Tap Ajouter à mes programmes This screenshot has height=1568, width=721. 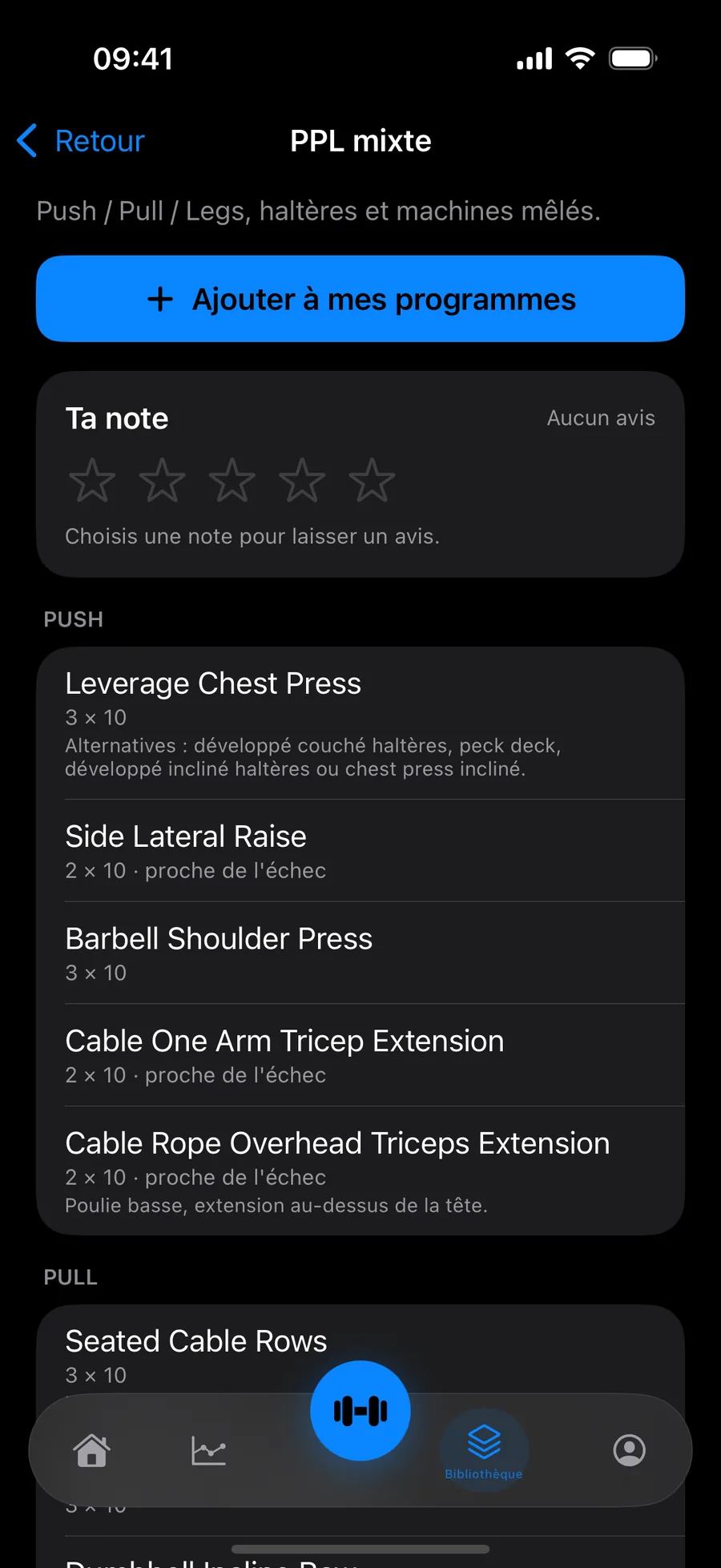360,299
